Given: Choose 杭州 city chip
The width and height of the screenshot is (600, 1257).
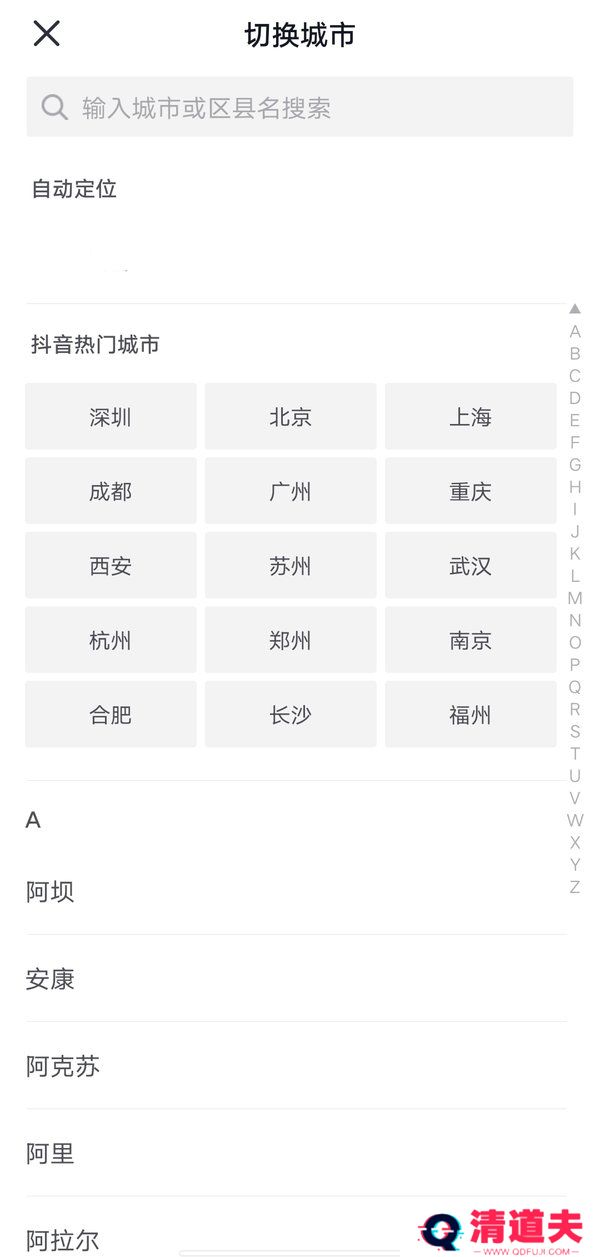Looking at the screenshot, I should pos(110,640).
